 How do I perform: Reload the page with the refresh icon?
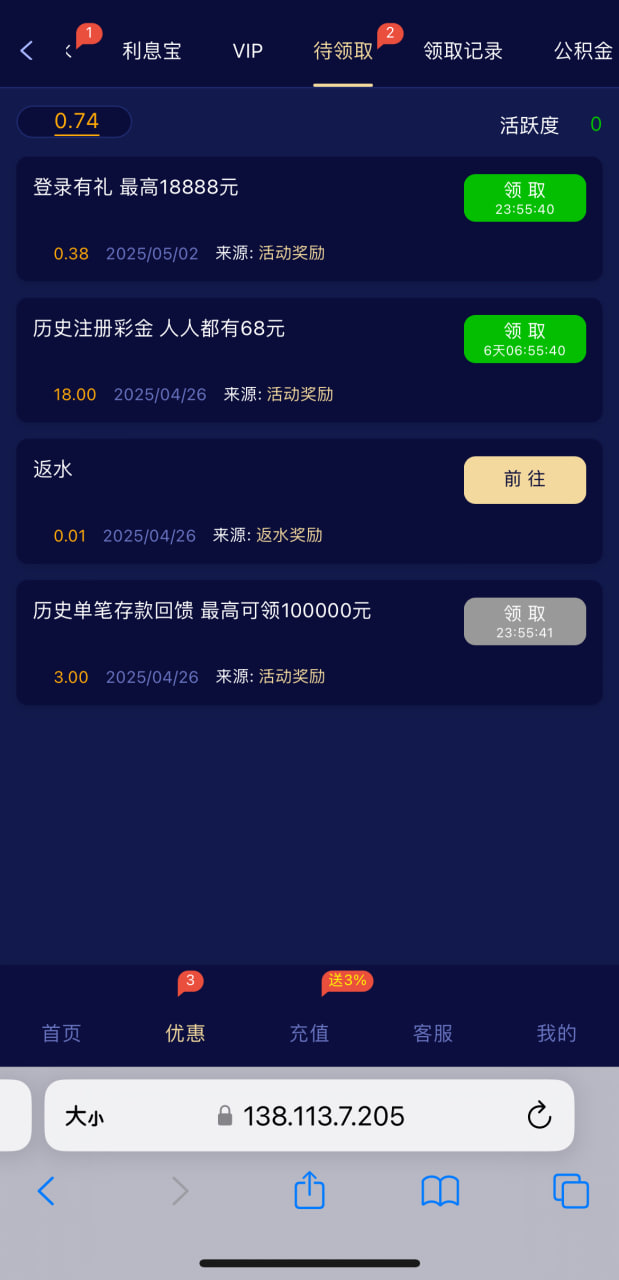click(539, 1115)
